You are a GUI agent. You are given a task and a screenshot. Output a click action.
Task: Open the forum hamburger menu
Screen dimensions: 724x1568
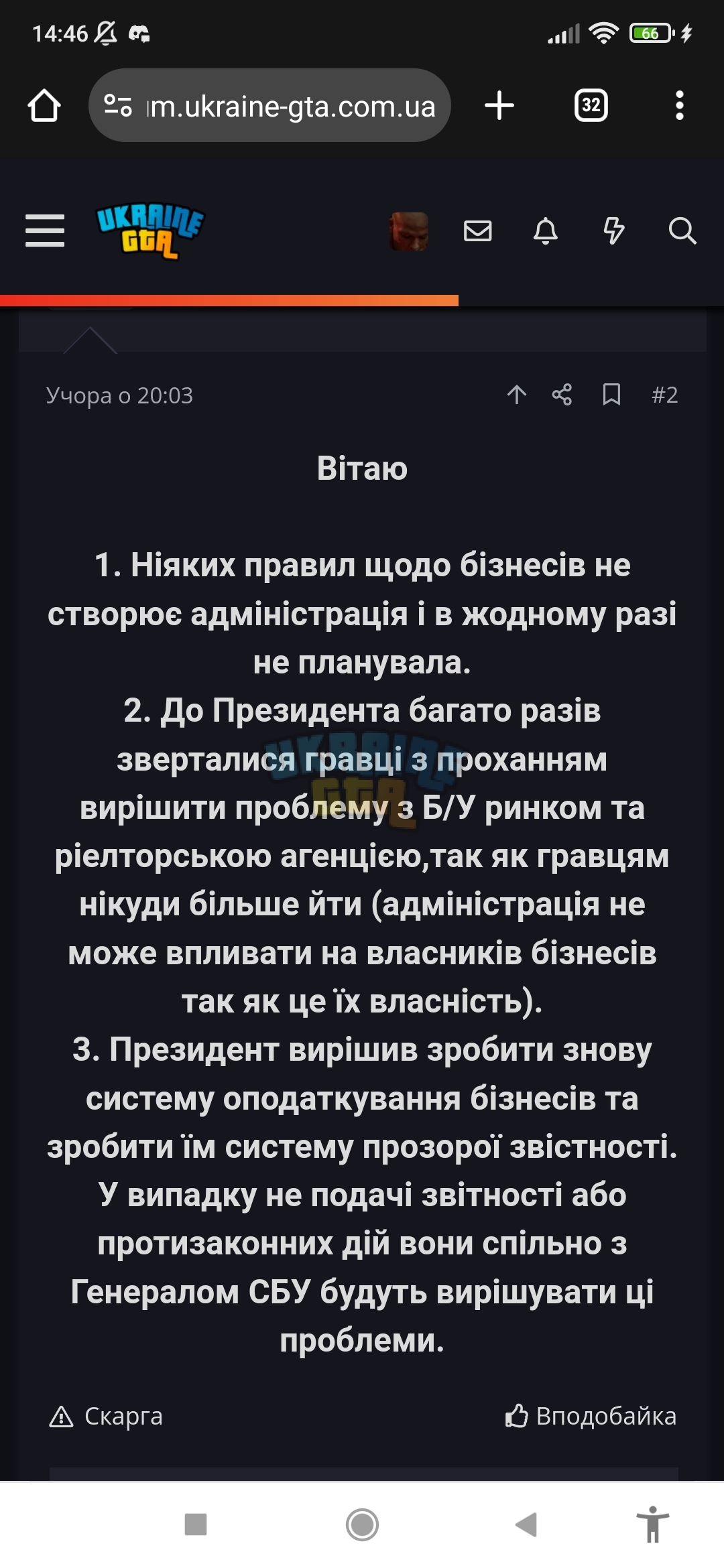pos(45,231)
